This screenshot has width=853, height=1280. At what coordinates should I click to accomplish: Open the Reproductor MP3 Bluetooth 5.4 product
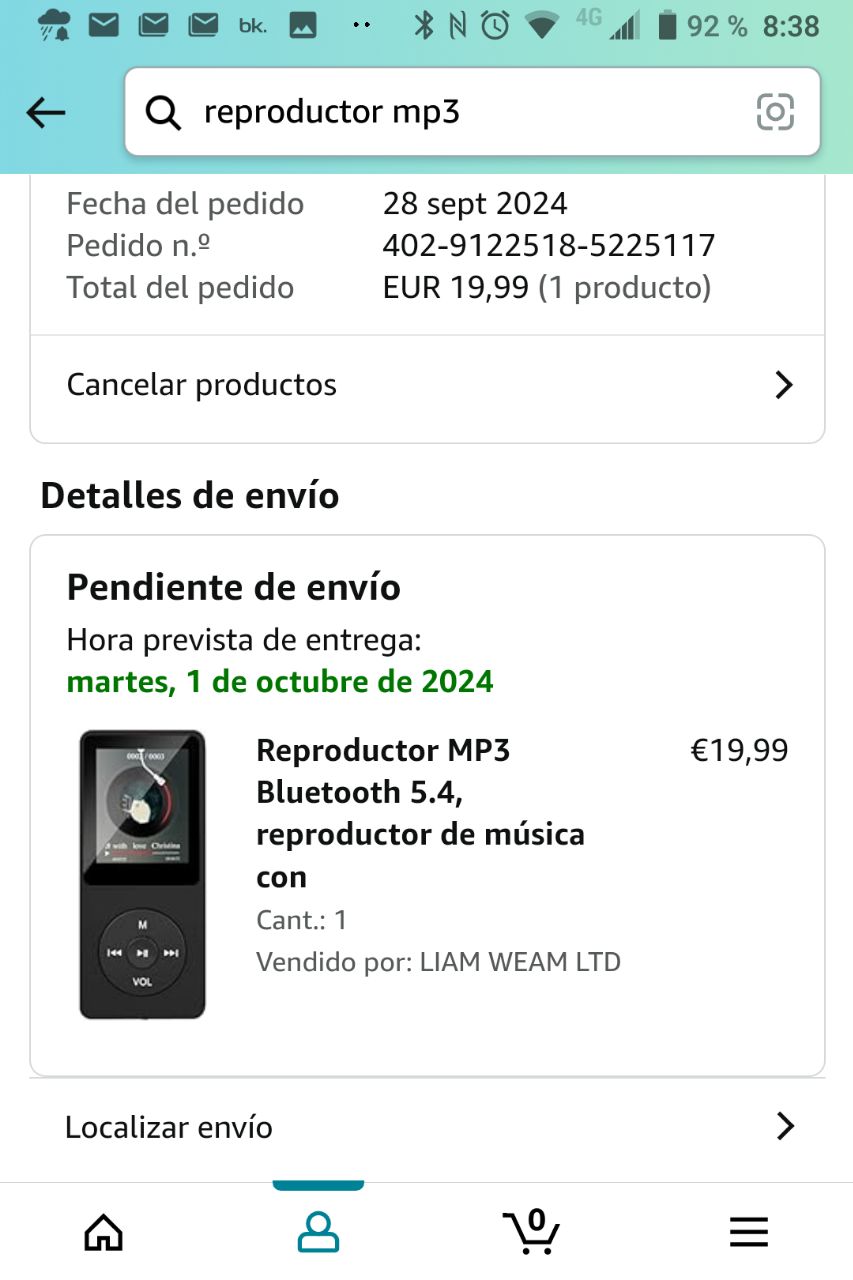[x=420, y=812]
